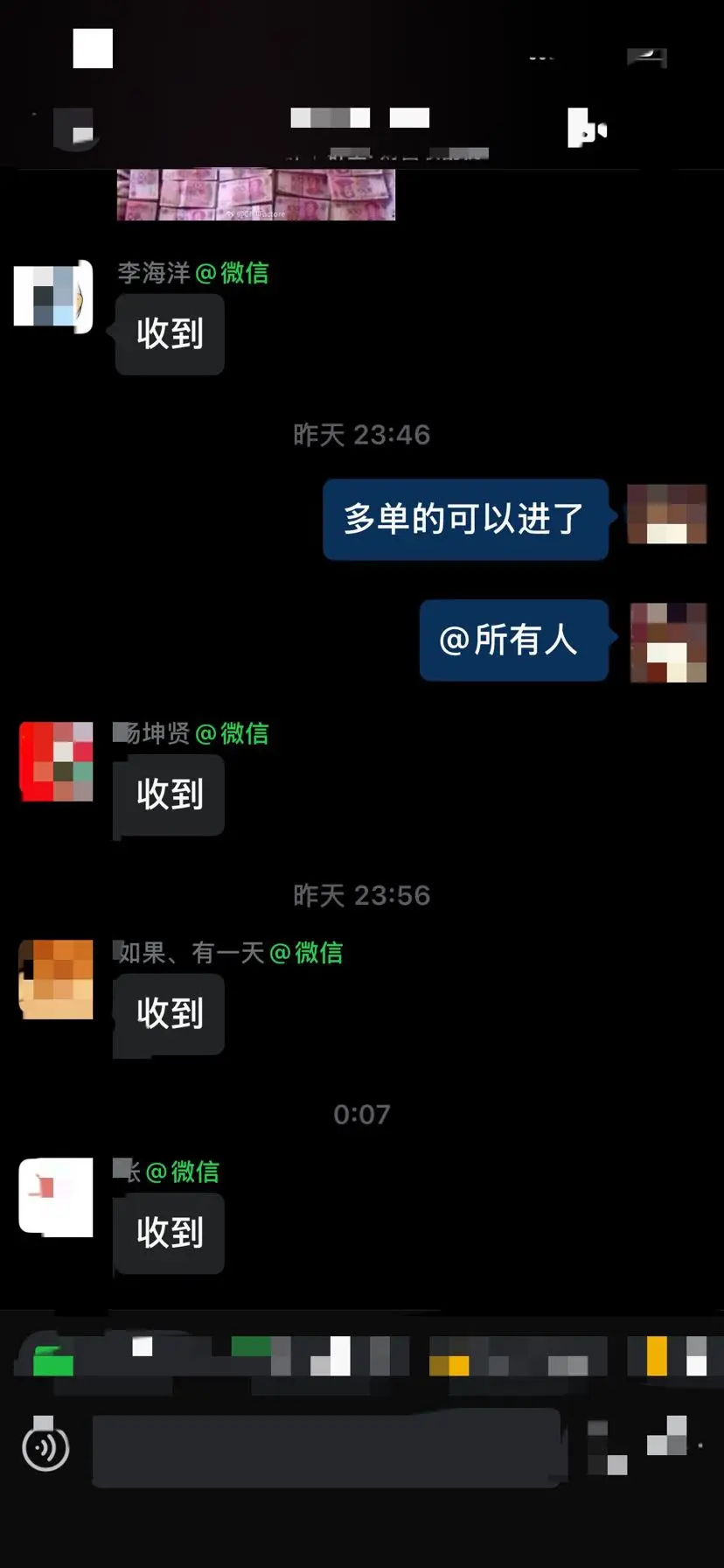
Task: Tap the avatar next to the 0:07 收到 message
Action: pos(55,1197)
